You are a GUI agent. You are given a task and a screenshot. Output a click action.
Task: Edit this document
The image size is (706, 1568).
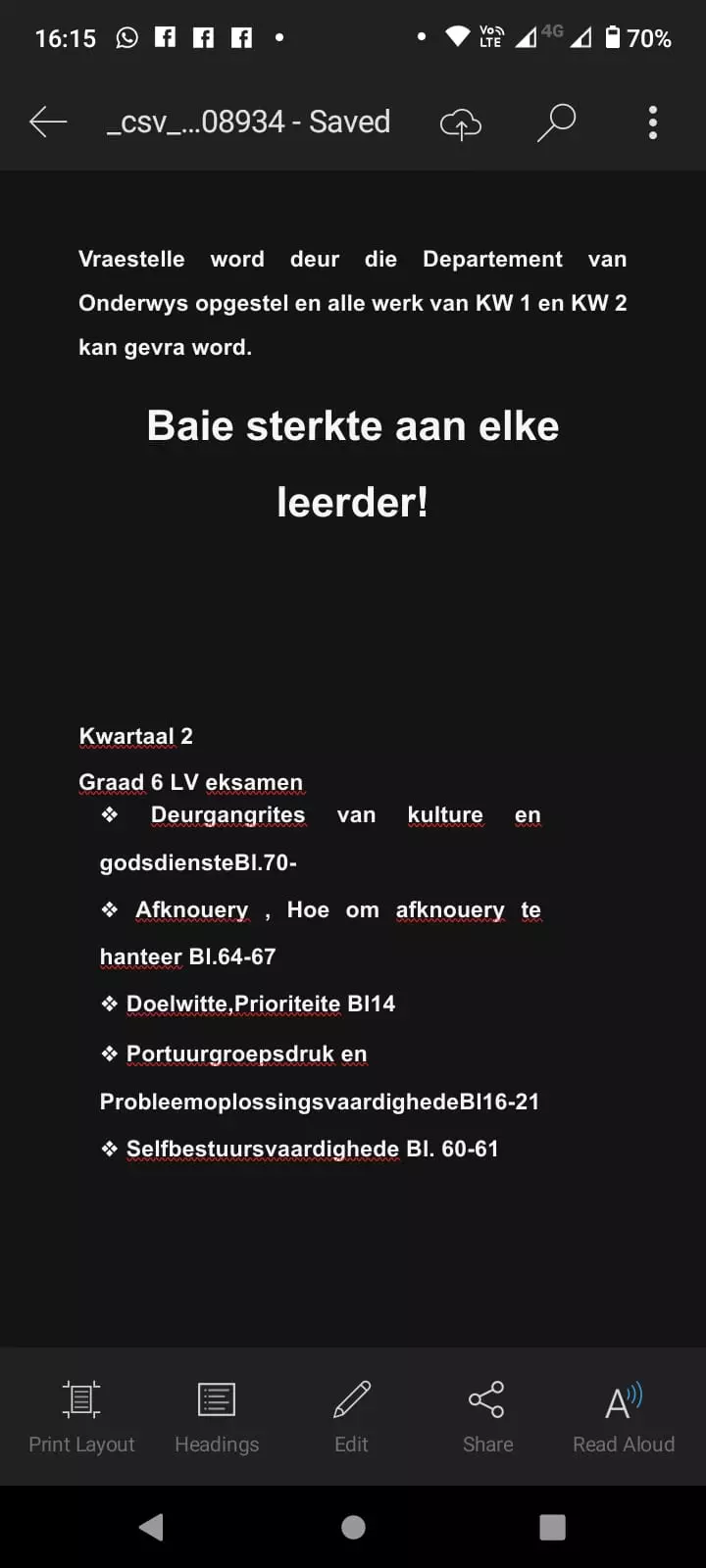tap(351, 1414)
